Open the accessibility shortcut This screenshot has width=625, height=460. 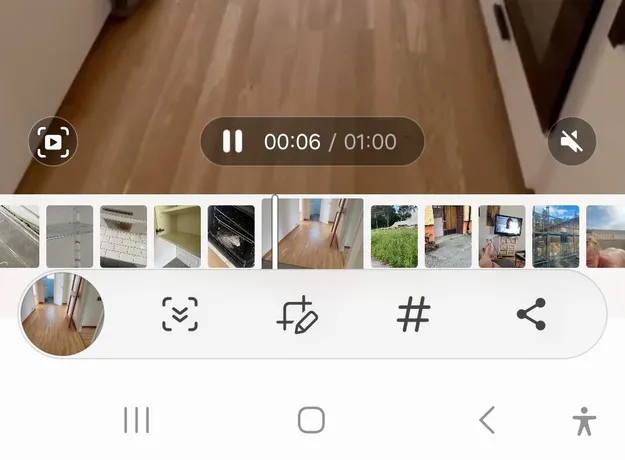(x=584, y=421)
